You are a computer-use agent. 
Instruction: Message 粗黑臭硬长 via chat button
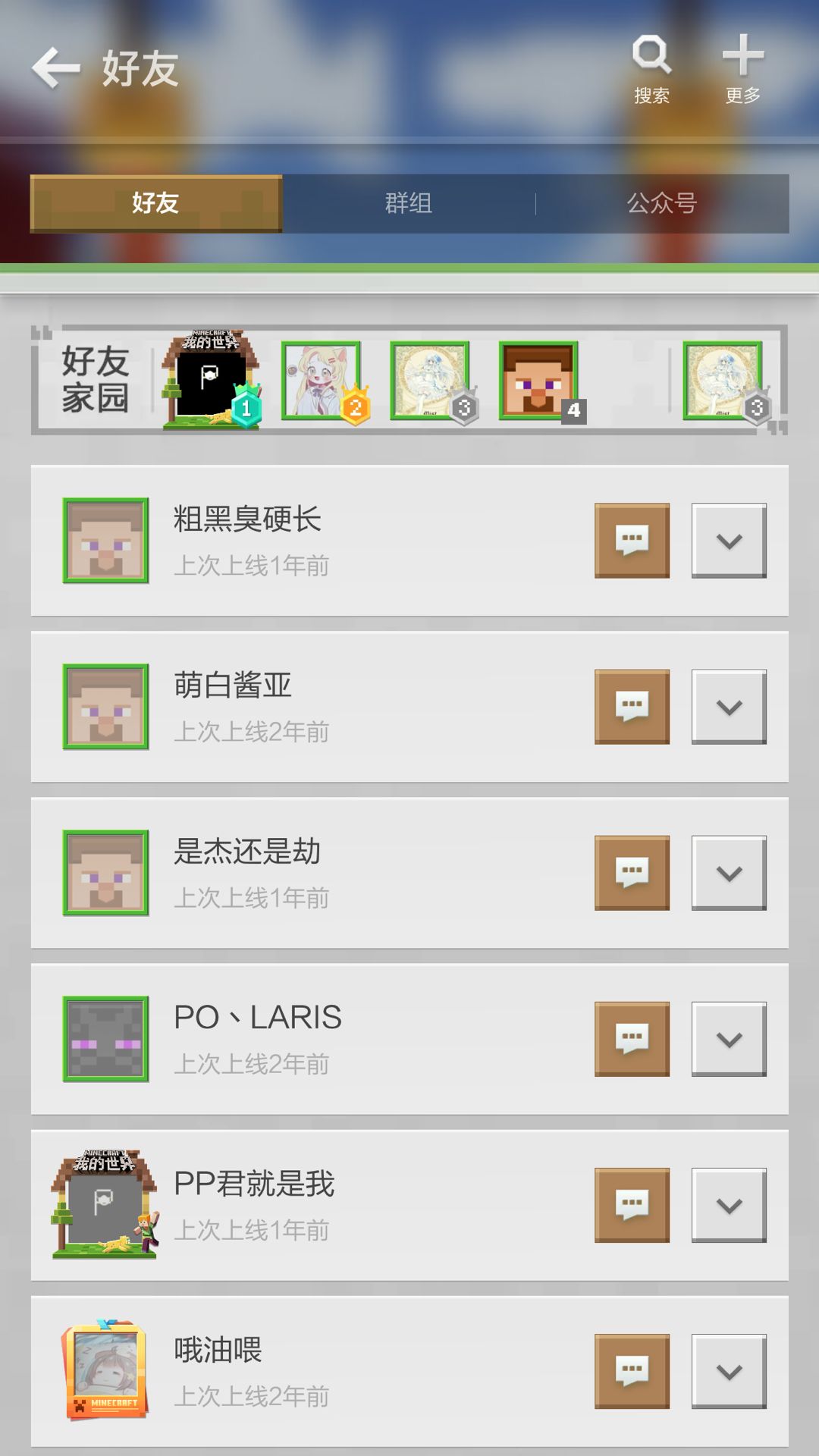(x=632, y=541)
